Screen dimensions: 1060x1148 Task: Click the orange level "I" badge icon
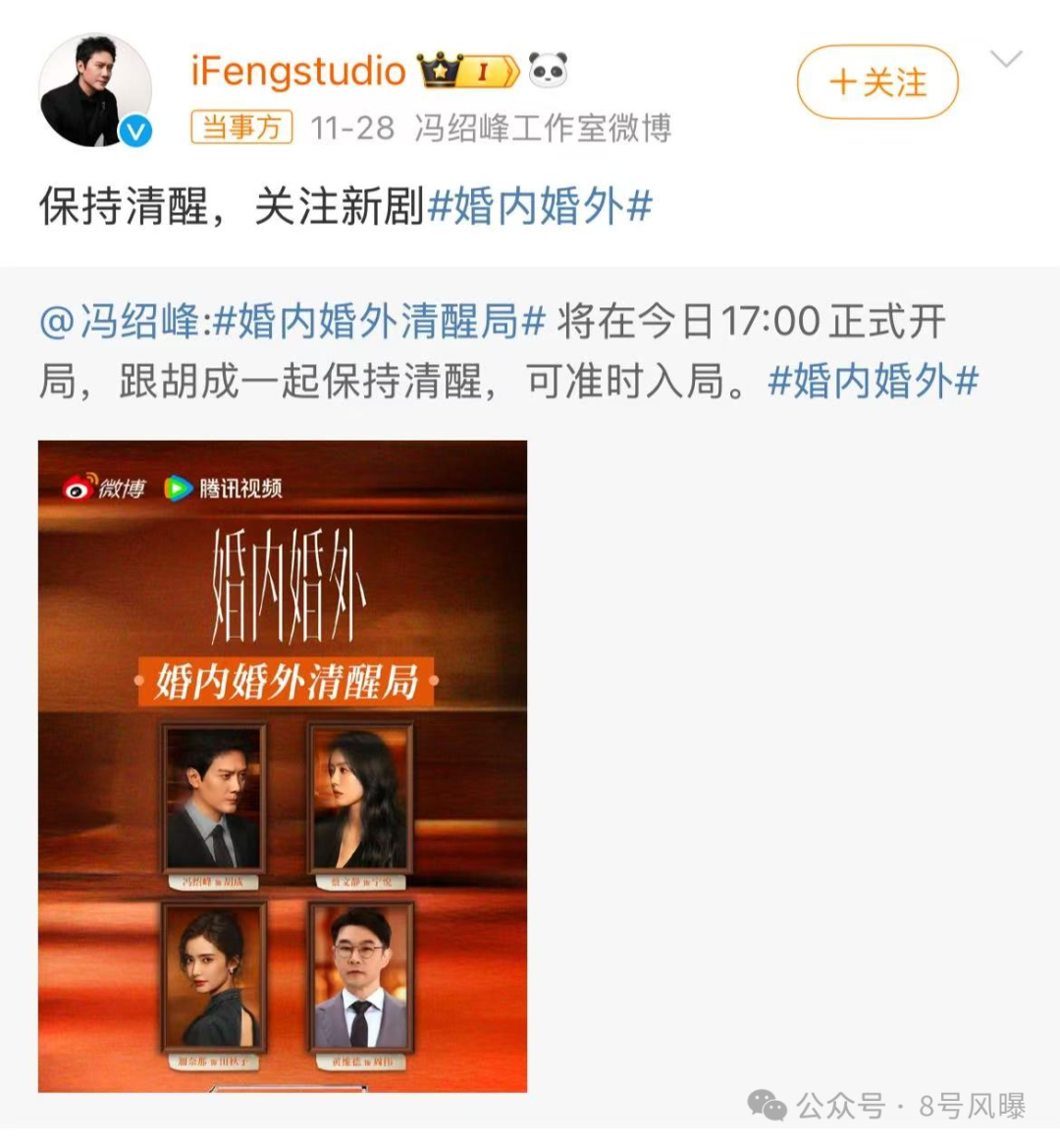click(487, 71)
